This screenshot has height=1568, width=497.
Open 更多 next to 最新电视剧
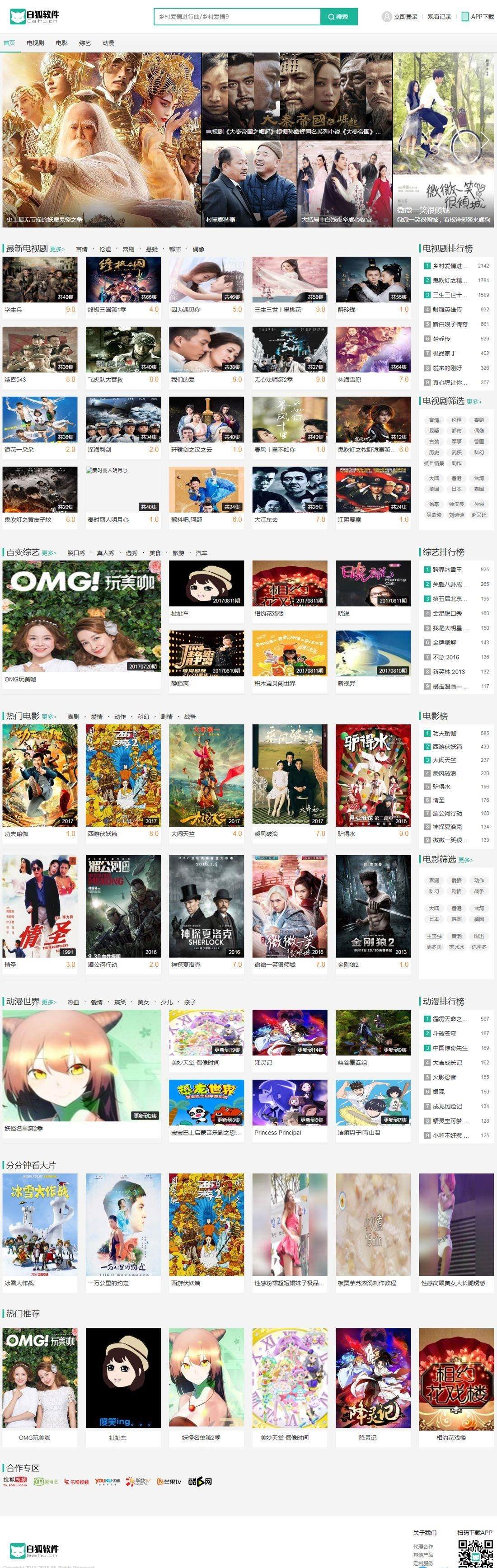pos(57,249)
